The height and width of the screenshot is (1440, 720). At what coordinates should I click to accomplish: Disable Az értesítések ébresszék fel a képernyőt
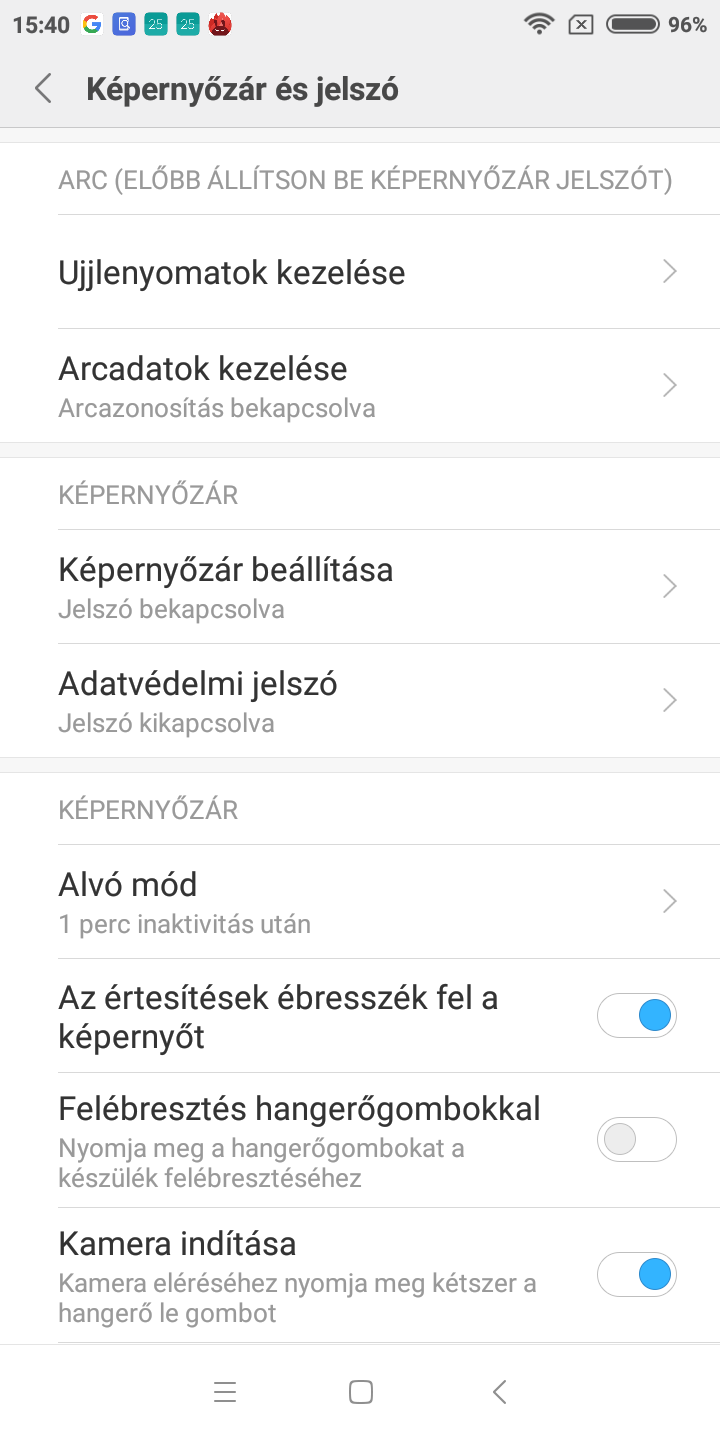[637, 1017]
